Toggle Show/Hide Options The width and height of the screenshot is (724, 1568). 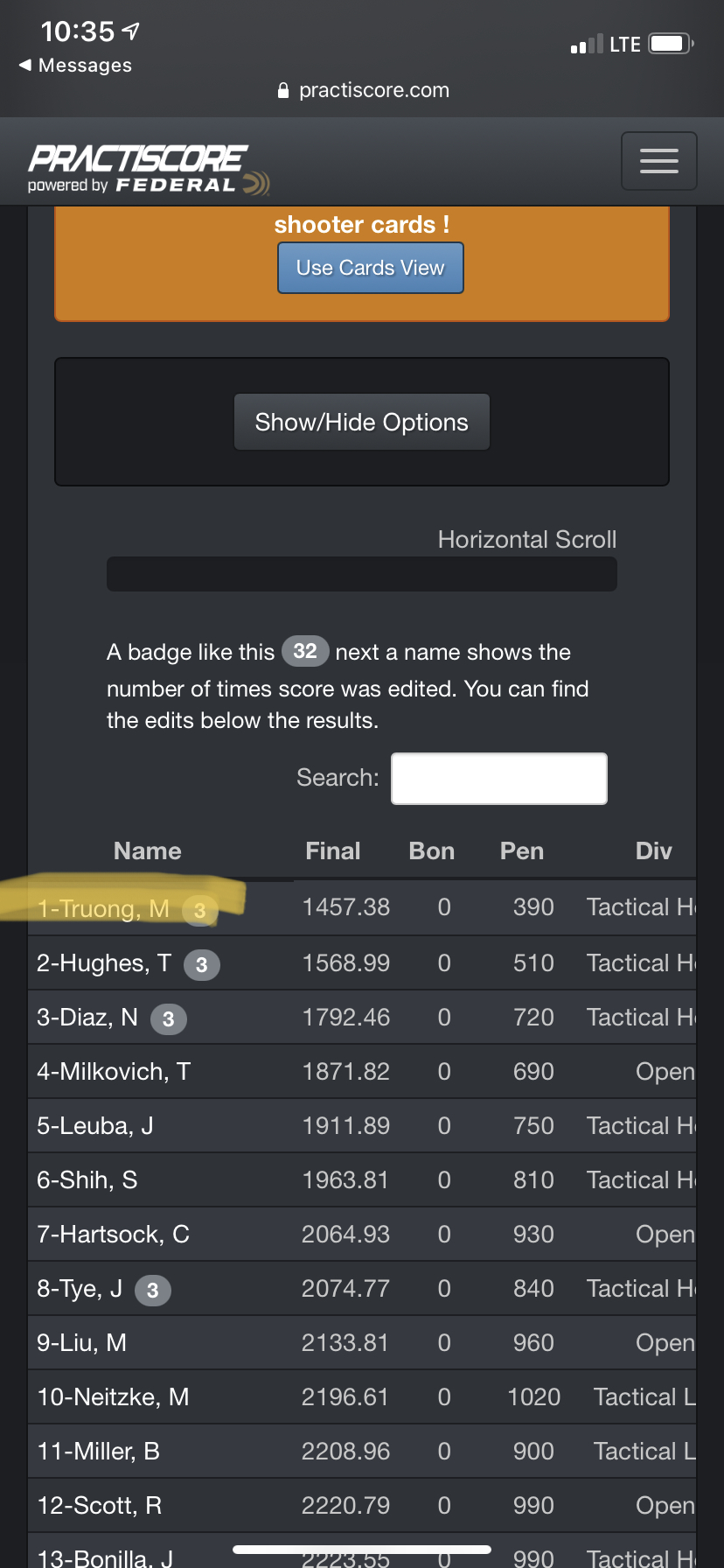[361, 422]
